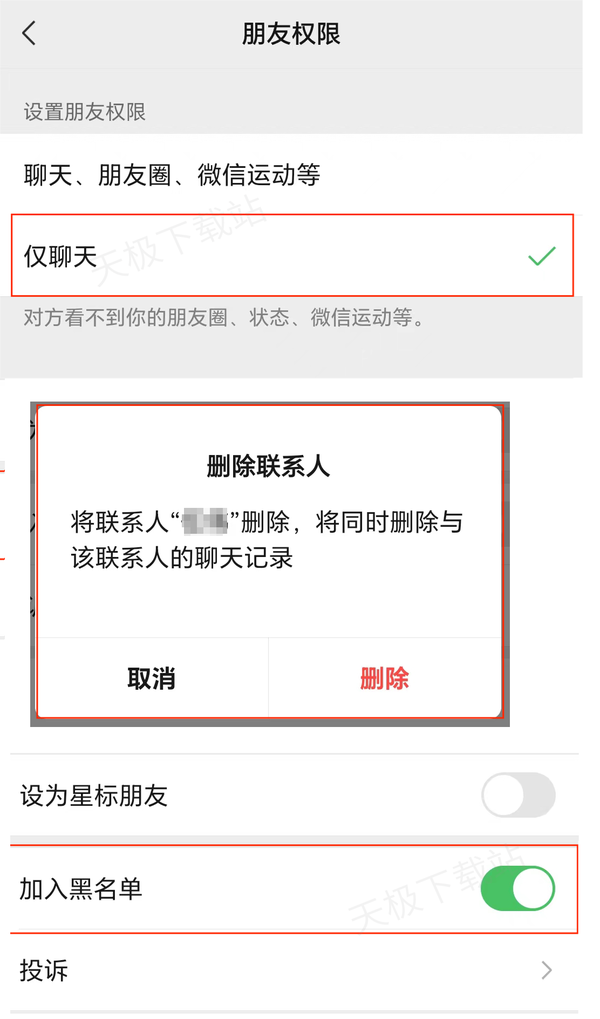Tap 取消 in the delete contact dialog
This screenshot has width=600, height=1019.
tap(152, 678)
